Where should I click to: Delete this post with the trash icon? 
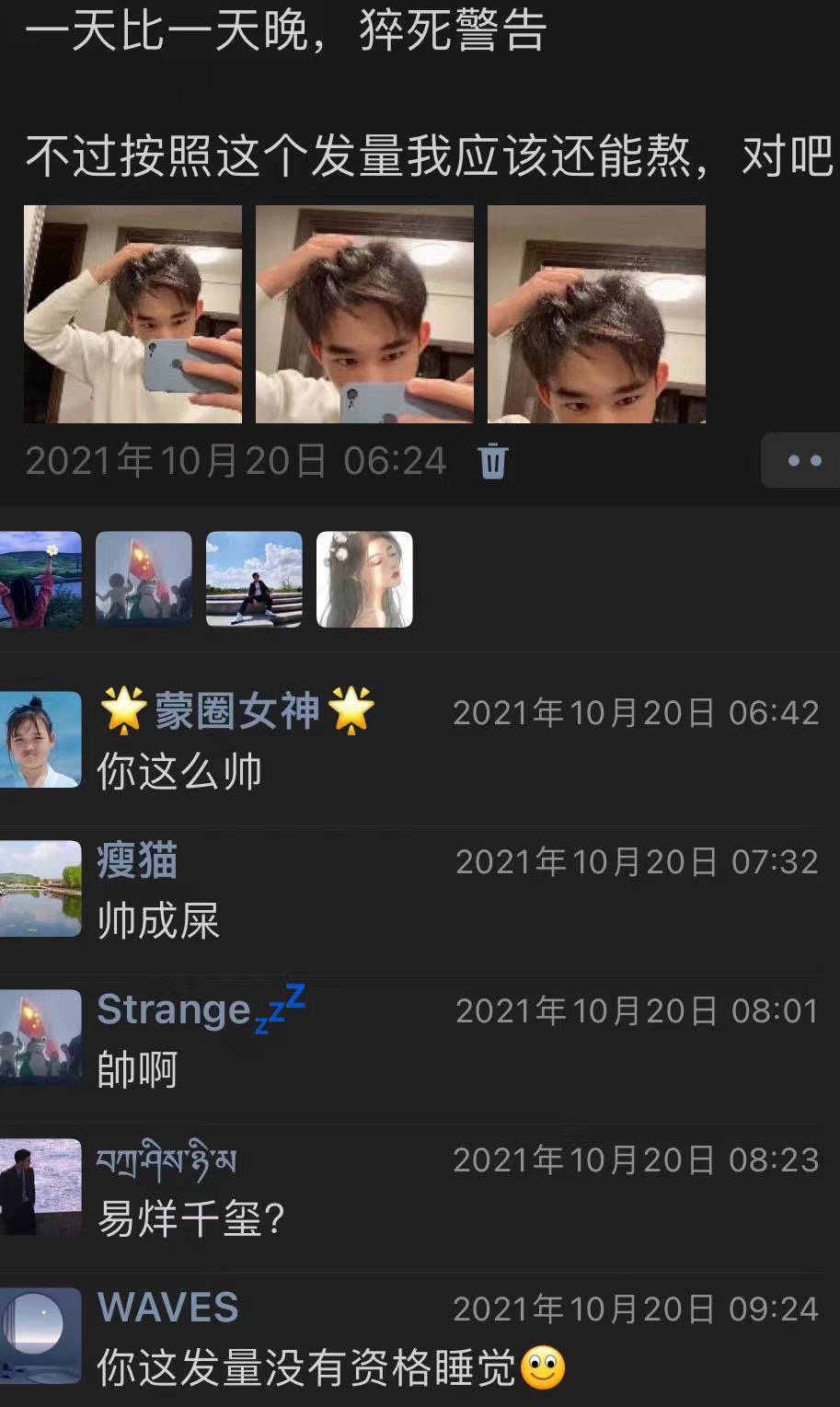[493, 460]
